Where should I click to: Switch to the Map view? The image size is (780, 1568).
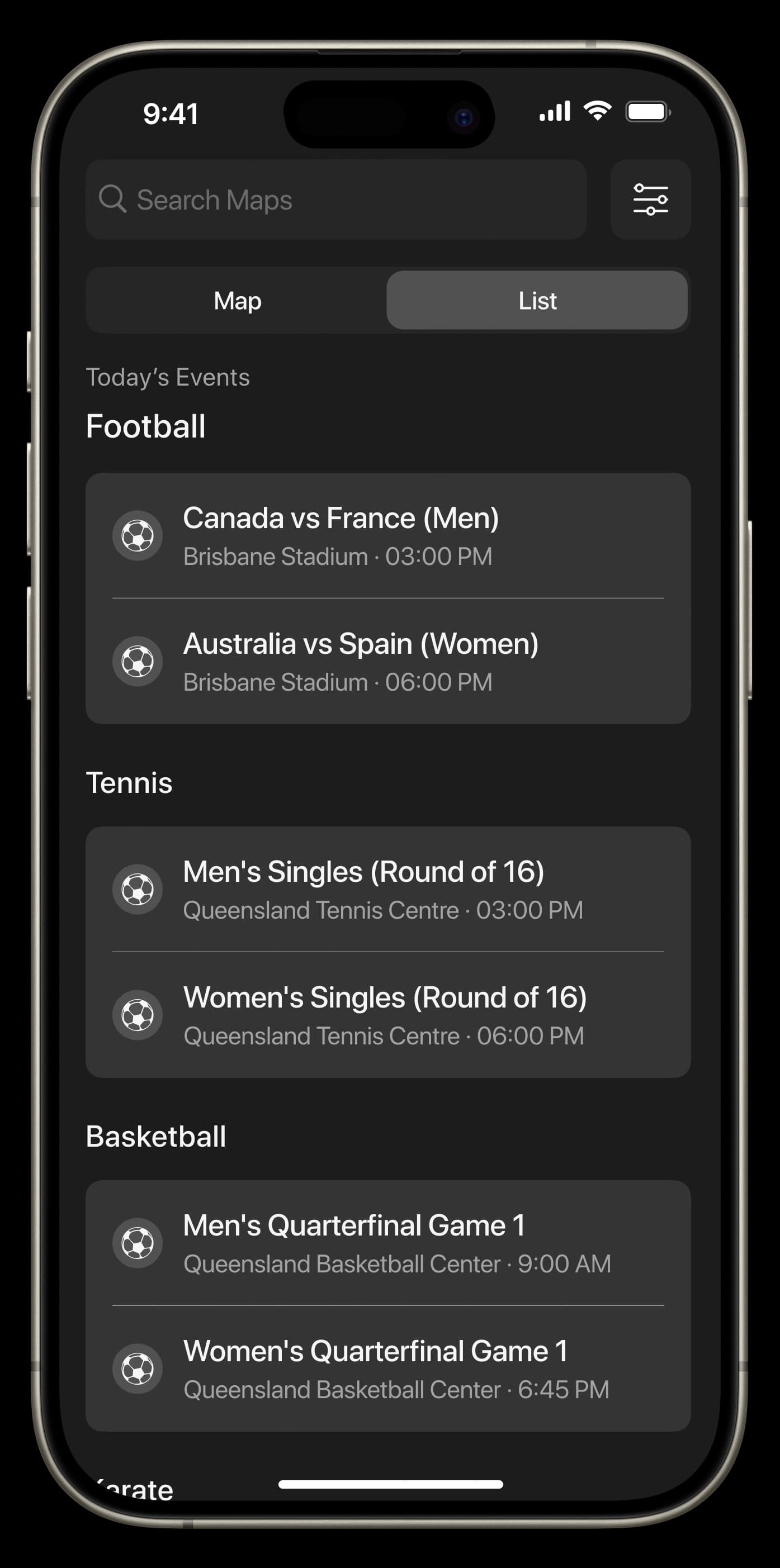coord(238,301)
